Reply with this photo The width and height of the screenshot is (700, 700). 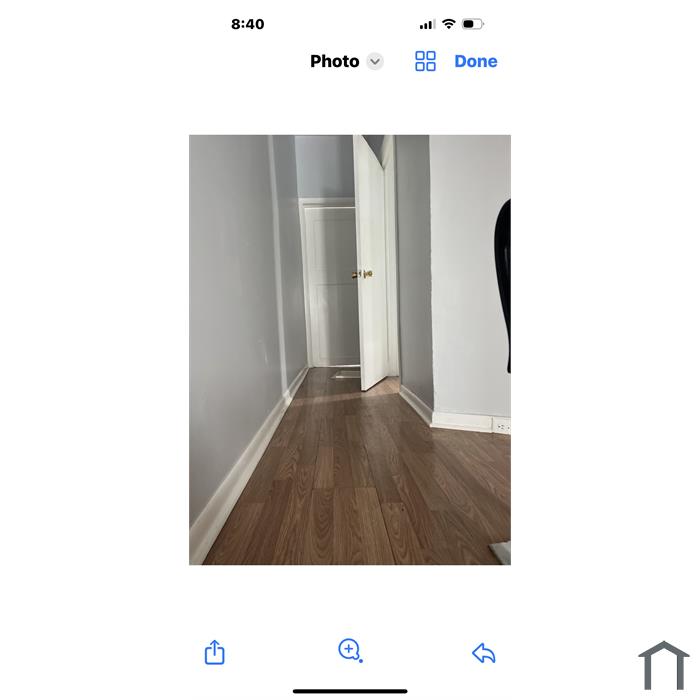(x=484, y=653)
